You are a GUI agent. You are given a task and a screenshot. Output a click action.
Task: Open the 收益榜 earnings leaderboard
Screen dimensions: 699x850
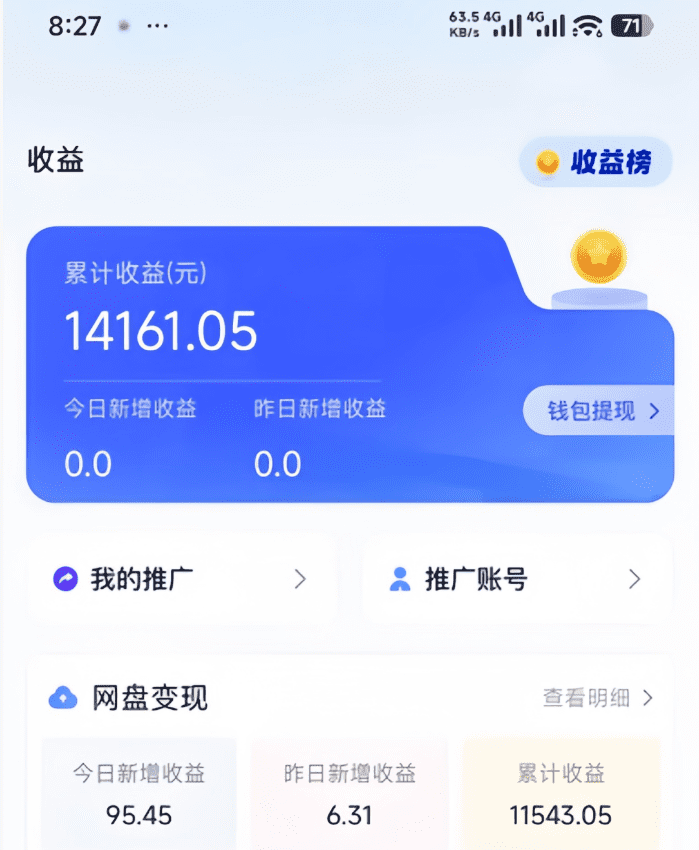596,162
